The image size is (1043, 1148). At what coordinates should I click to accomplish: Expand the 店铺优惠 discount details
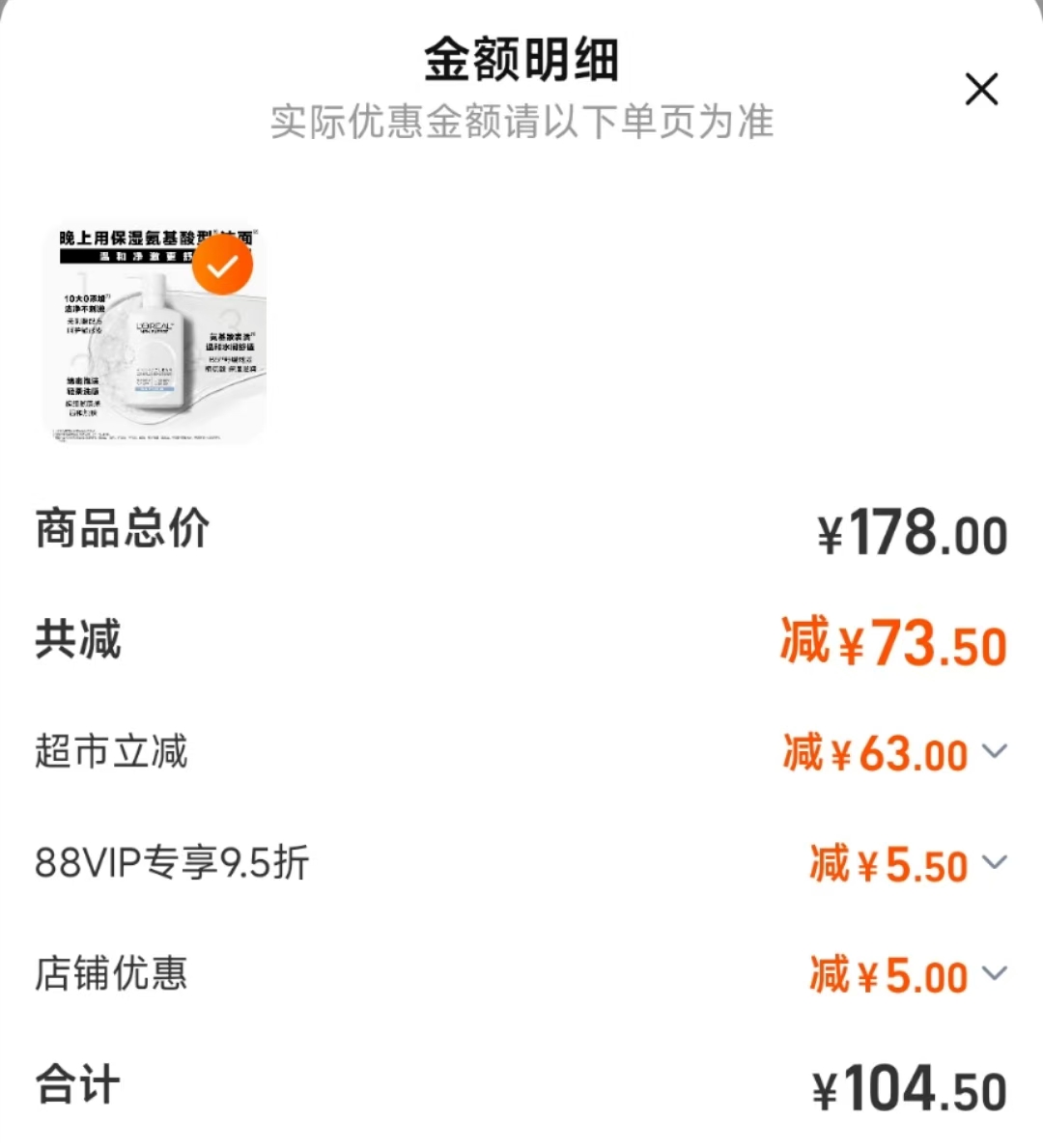coord(995,973)
